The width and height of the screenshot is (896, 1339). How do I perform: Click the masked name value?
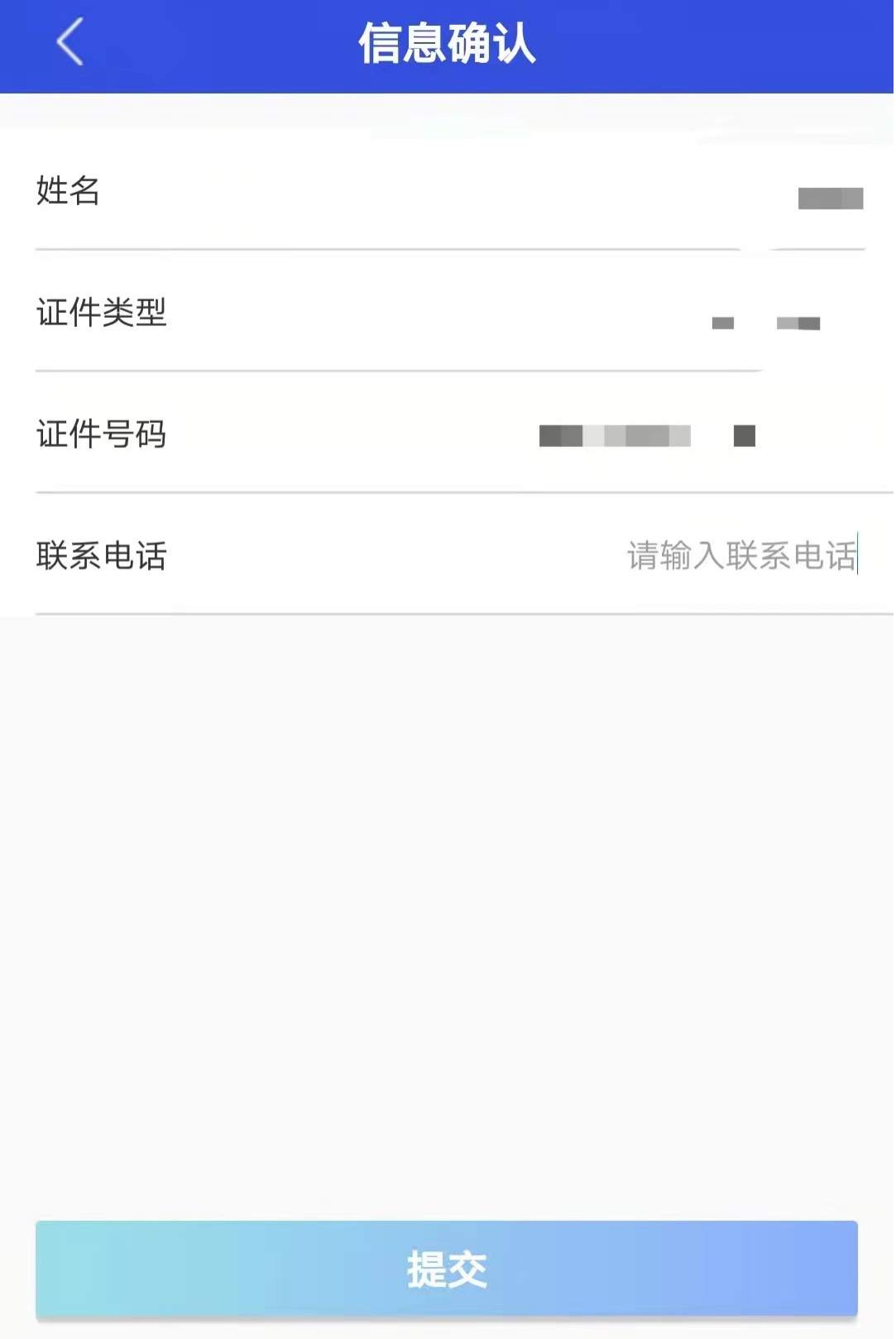(x=829, y=199)
